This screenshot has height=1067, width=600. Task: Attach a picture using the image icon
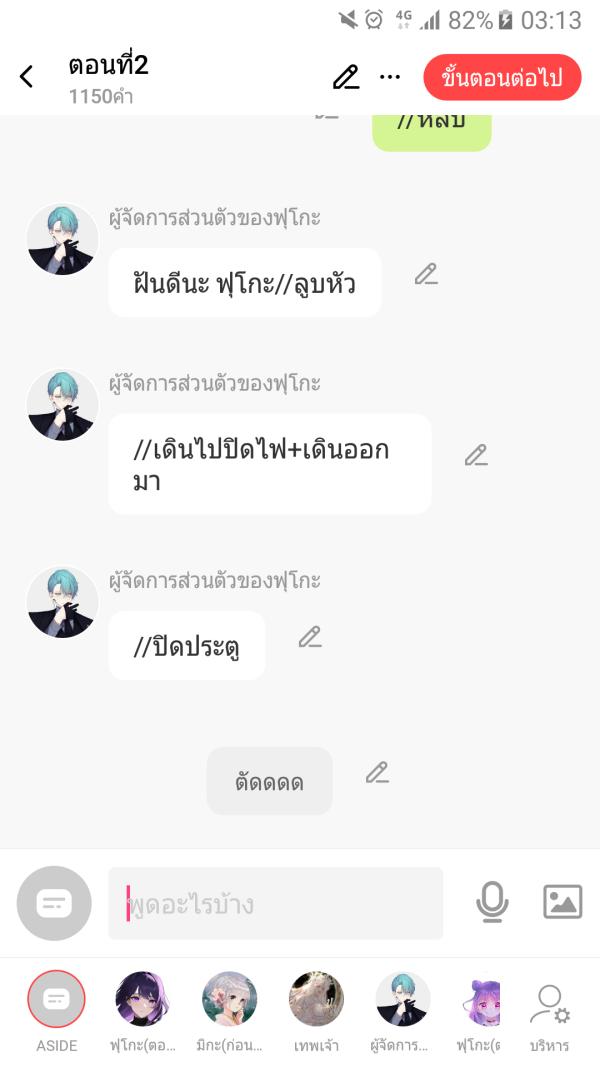[x=562, y=902]
